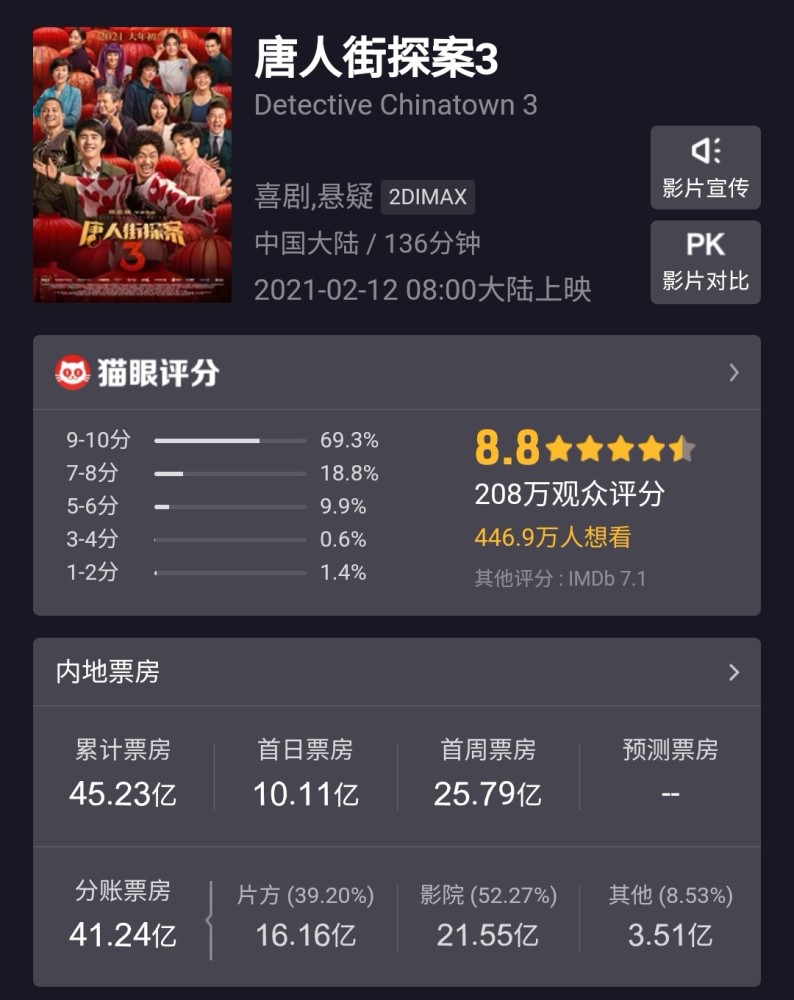The width and height of the screenshot is (794, 1000).
Task: Open the PK 影片对比 comparison
Action: 705,262
